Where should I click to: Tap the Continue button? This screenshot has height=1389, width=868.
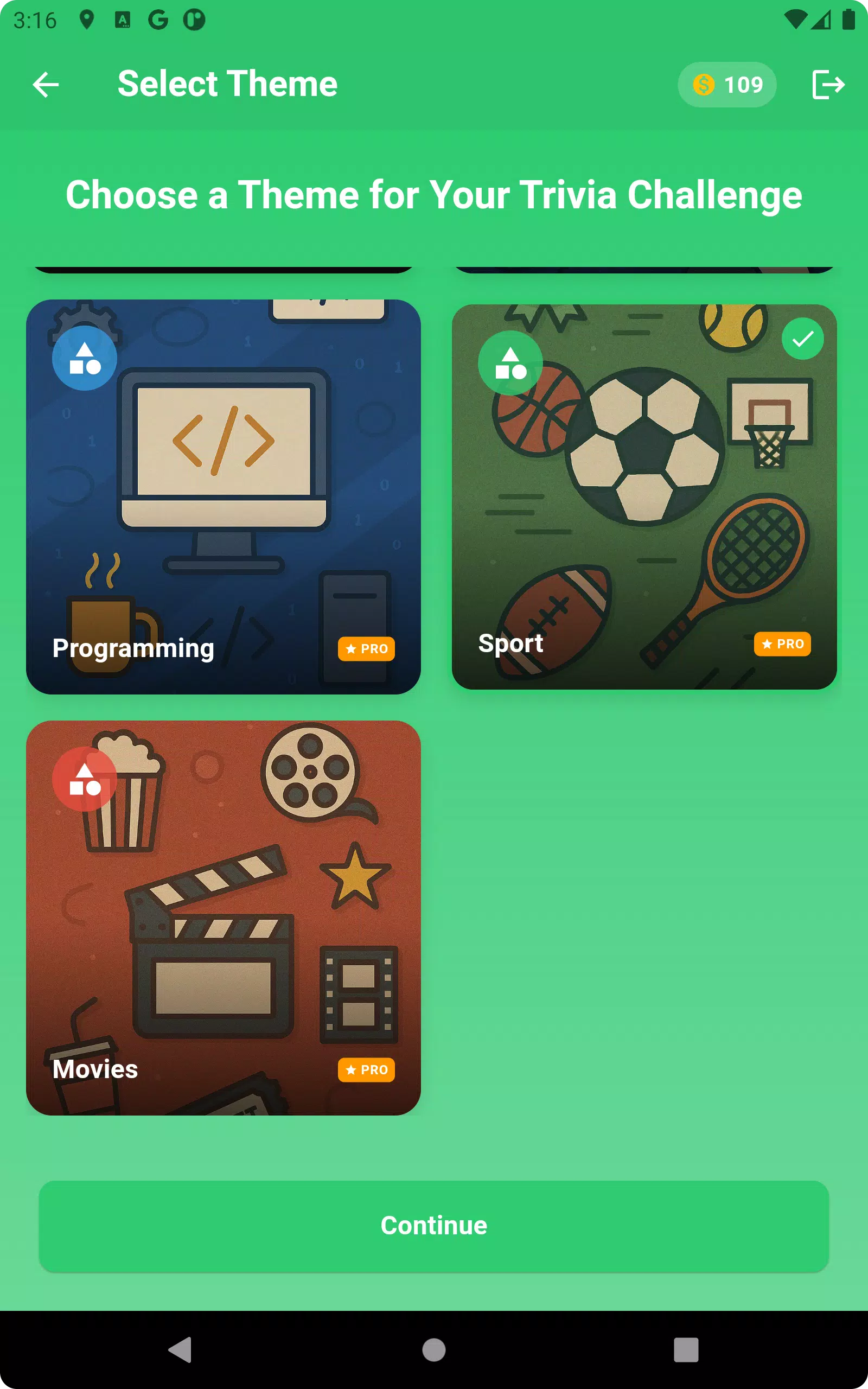(434, 1226)
